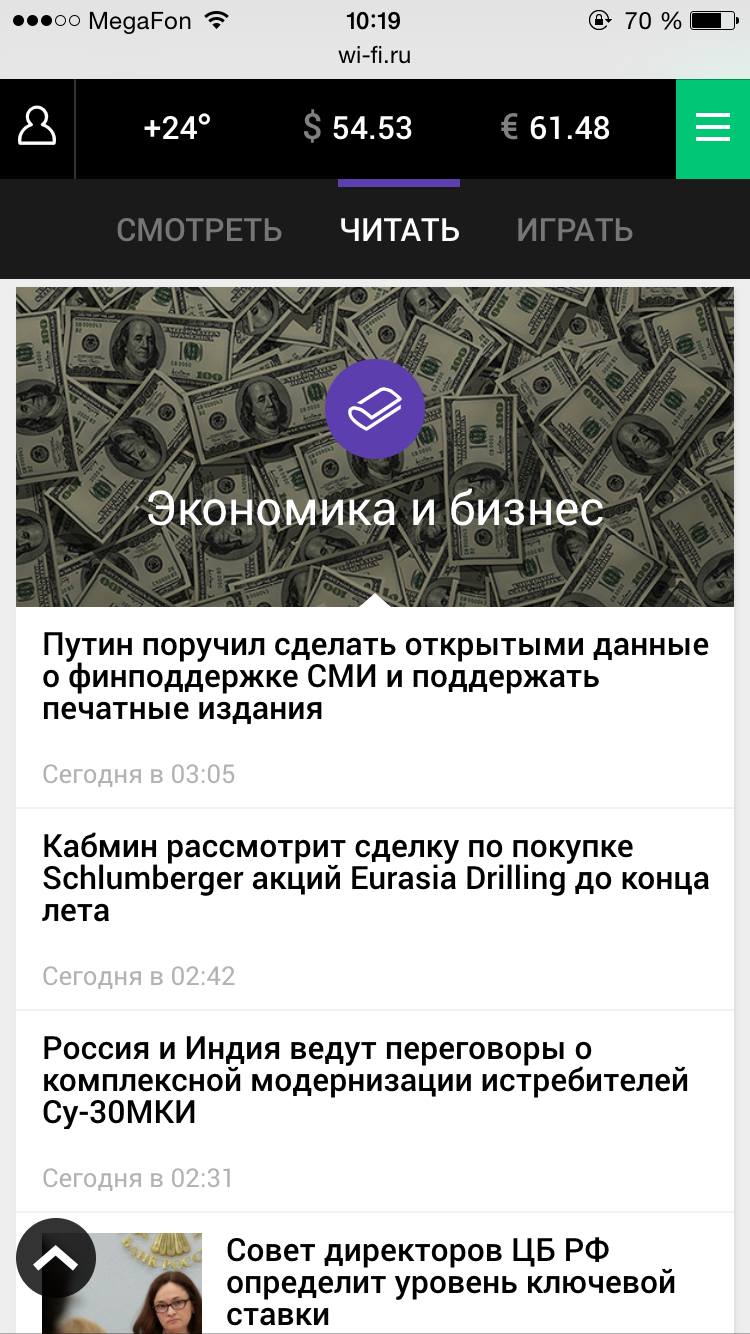Open the article about Су-30МКИ modernization
The height and width of the screenshot is (1334, 750).
(x=365, y=1080)
